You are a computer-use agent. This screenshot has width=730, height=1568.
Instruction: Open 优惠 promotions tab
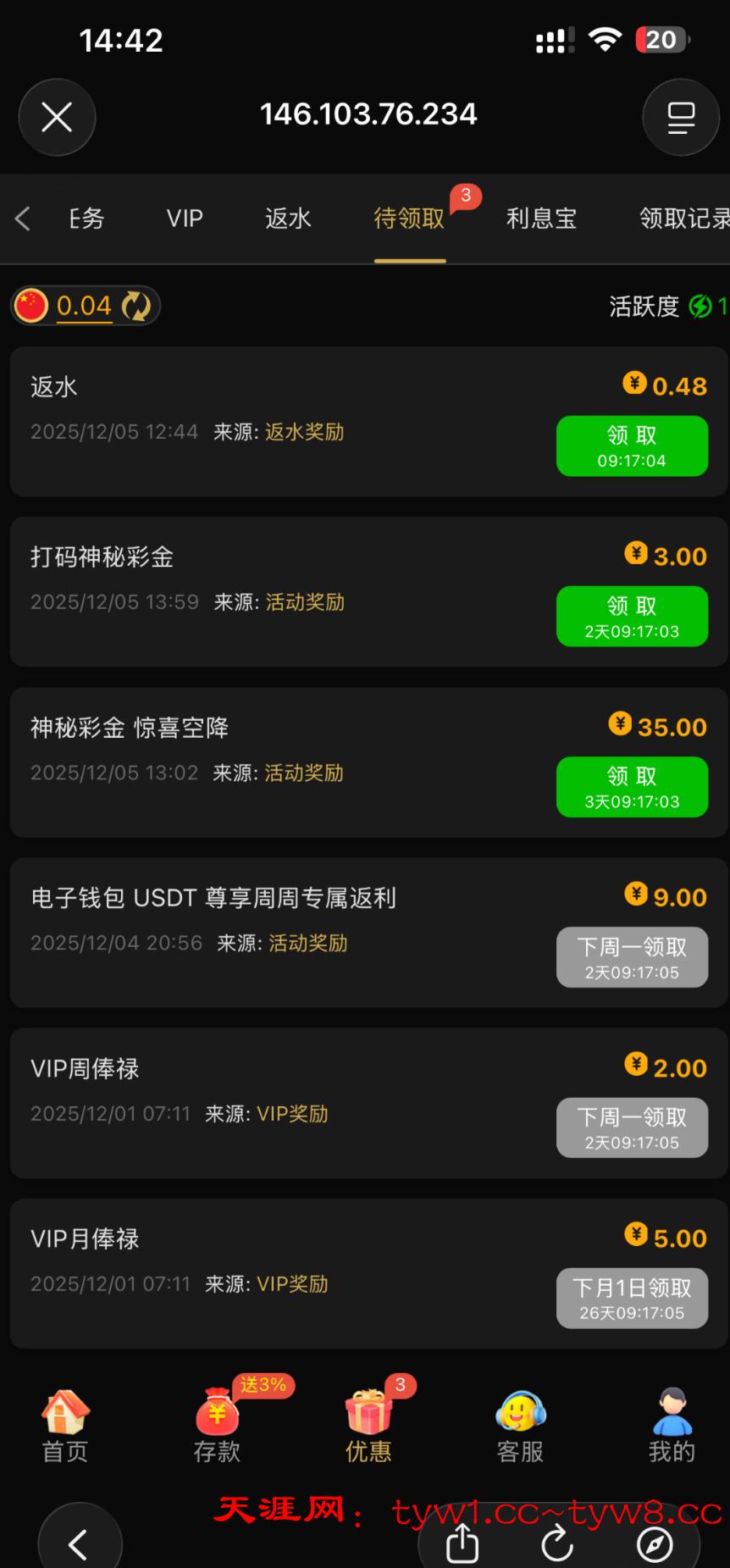click(x=368, y=1427)
